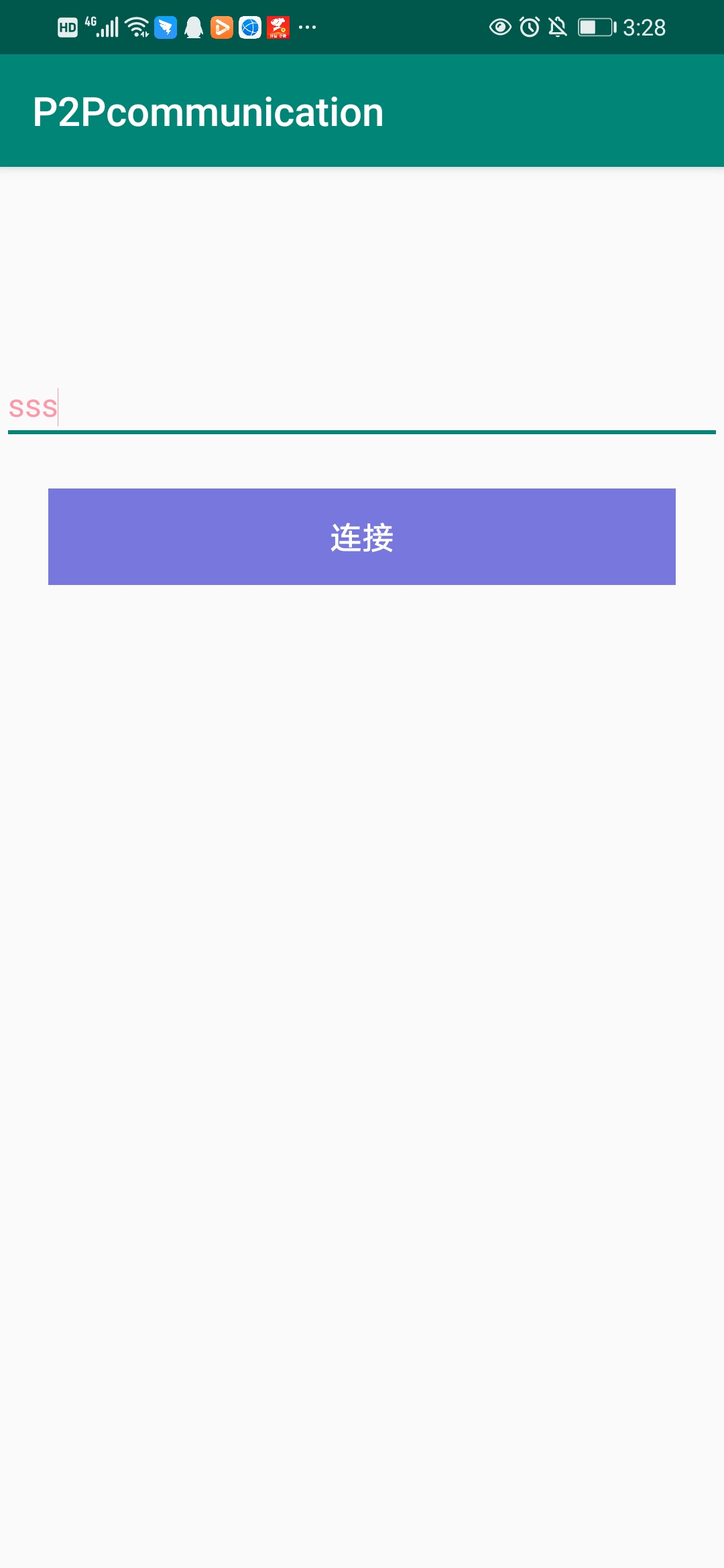Click the Wi-Fi signal icon

pos(134,27)
